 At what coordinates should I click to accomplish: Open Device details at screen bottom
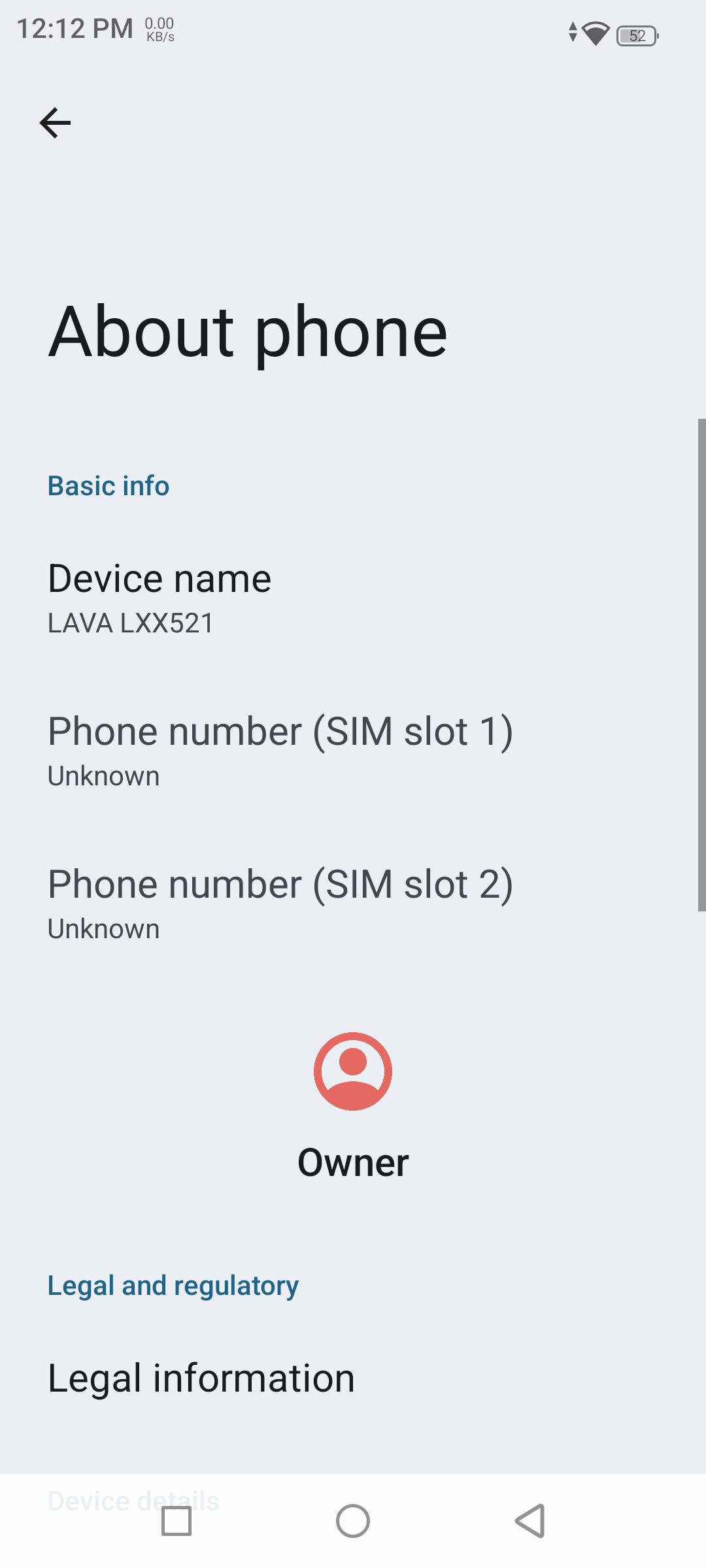point(133,1501)
